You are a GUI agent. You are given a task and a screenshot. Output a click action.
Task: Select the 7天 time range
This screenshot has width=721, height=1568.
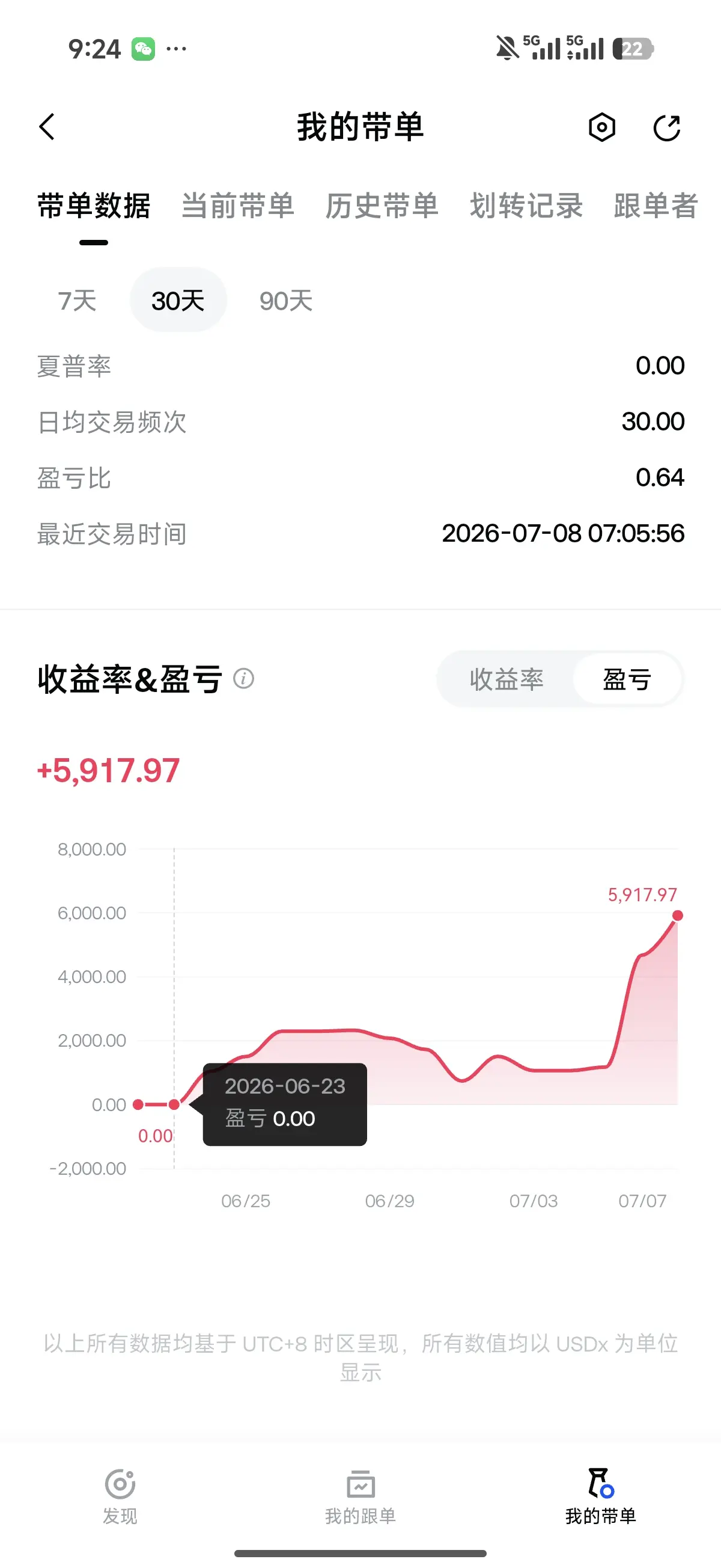pos(78,300)
